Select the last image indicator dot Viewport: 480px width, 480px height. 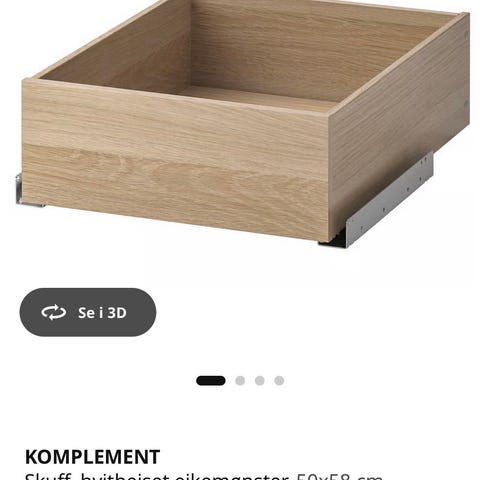point(279,380)
